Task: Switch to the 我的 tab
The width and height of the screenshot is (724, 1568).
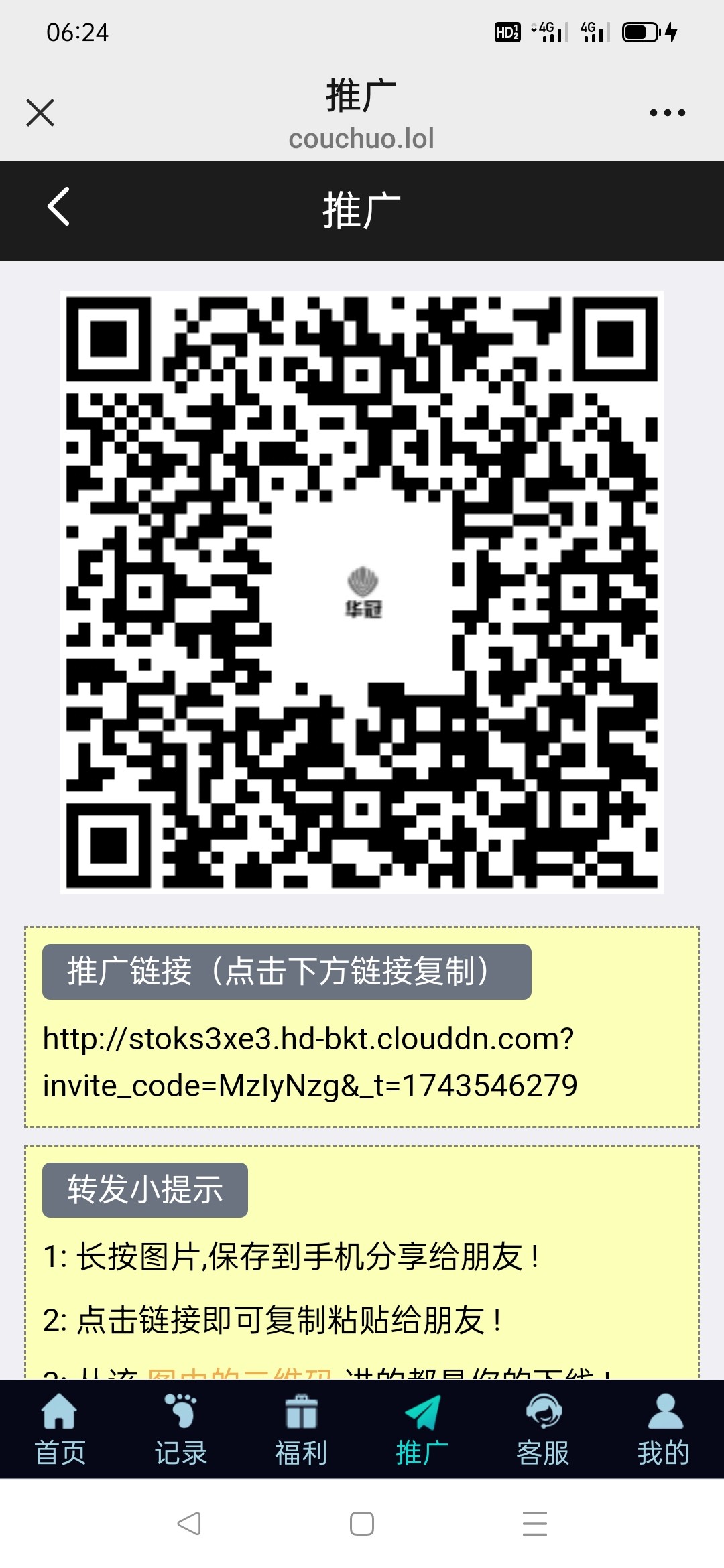Action: (664, 1430)
